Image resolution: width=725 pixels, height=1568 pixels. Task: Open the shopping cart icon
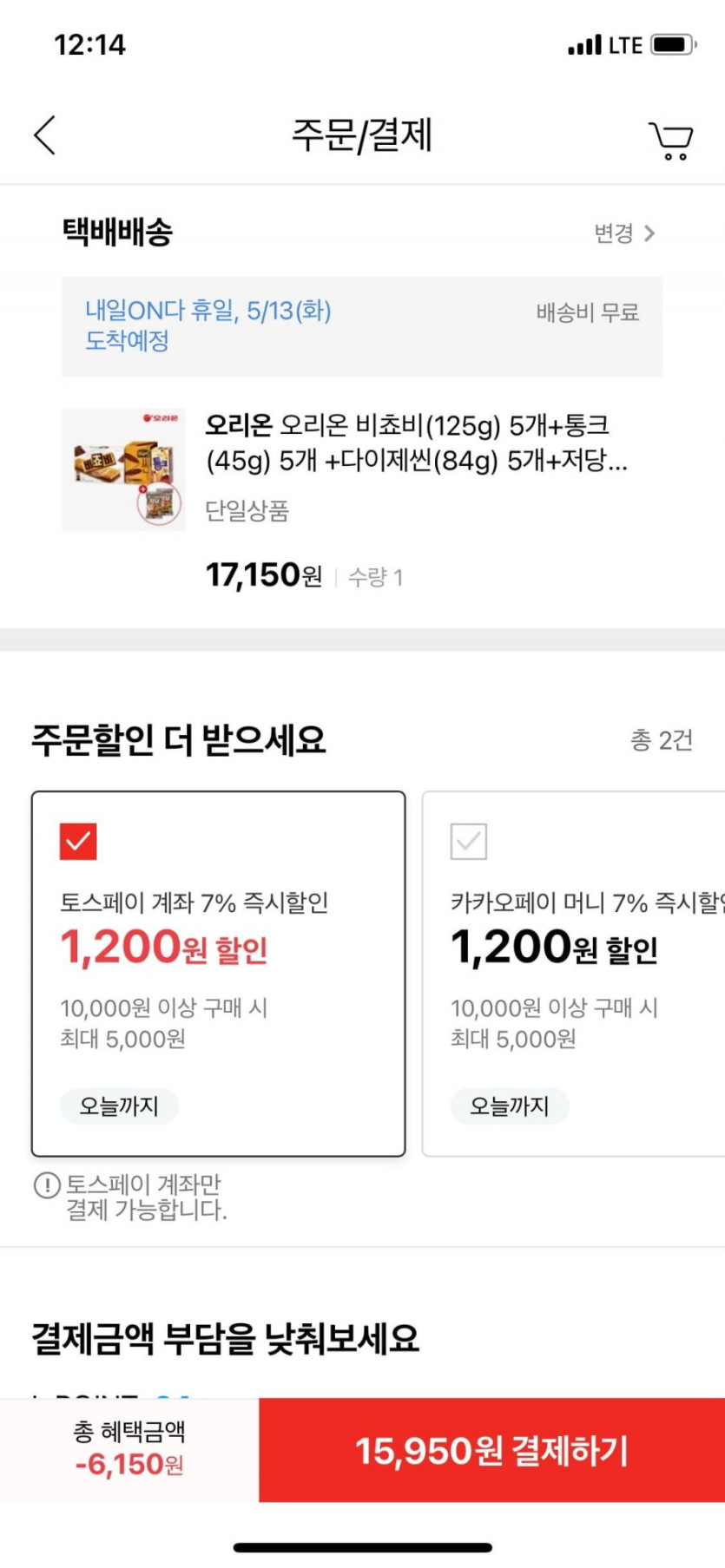click(670, 140)
